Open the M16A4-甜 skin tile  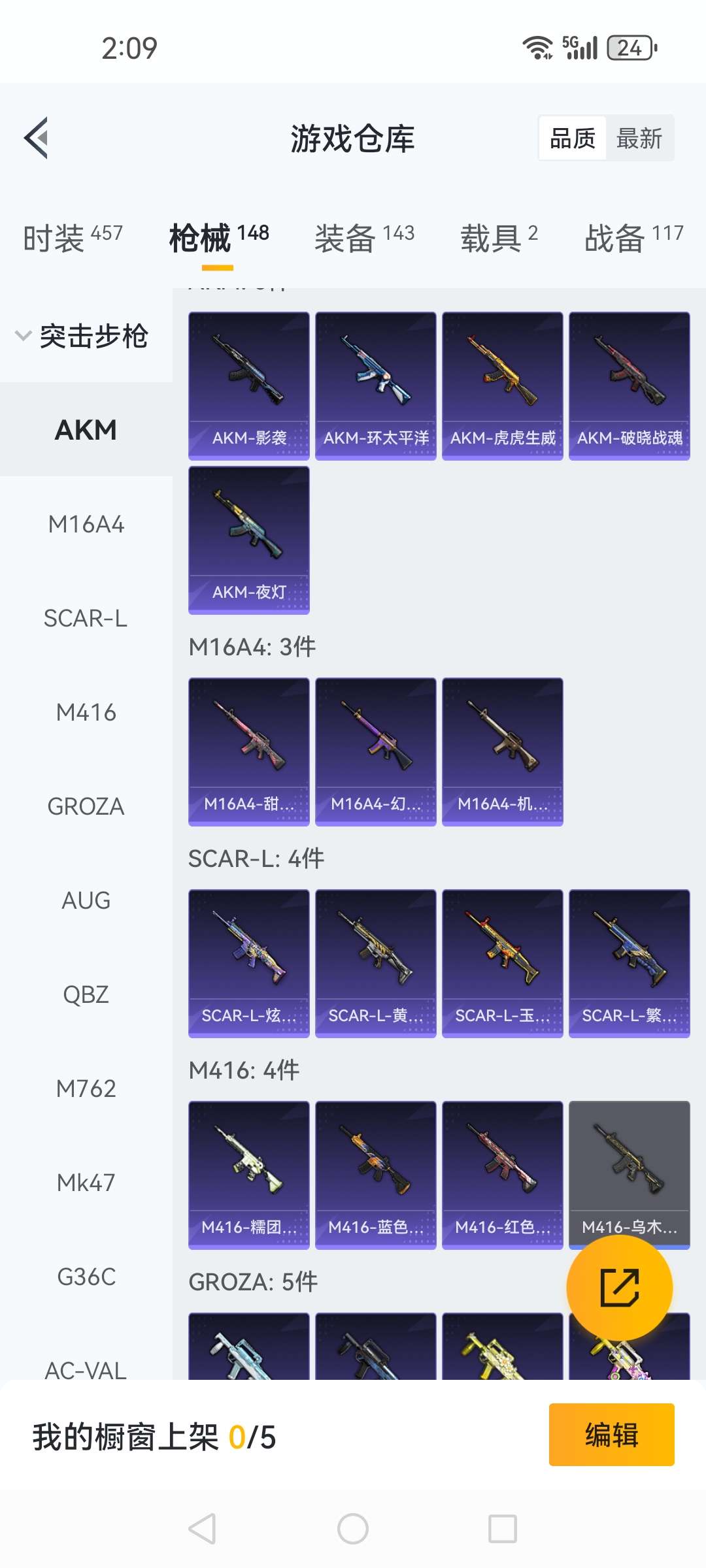tap(249, 751)
